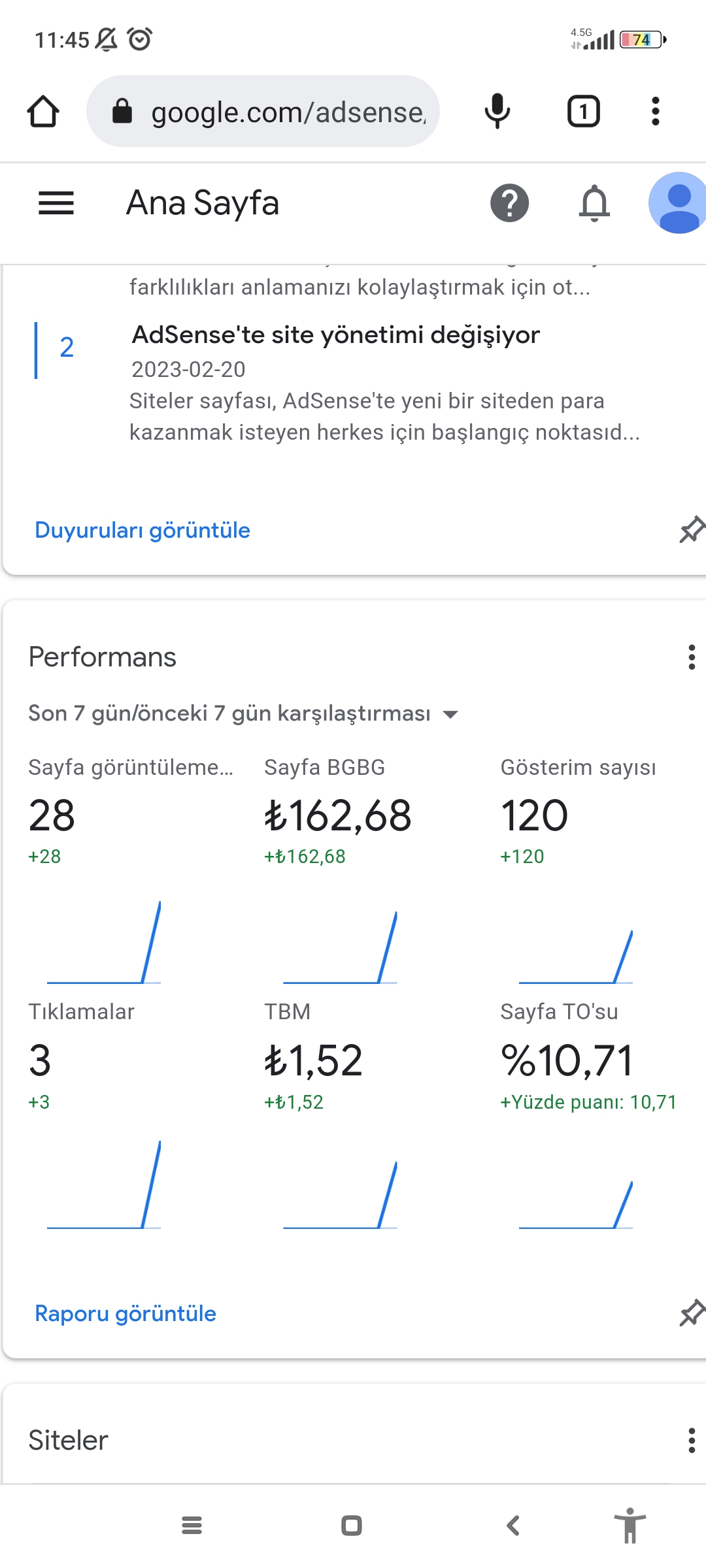706x1568 pixels.
Task: Pin the Performans card
Action: (692, 1313)
